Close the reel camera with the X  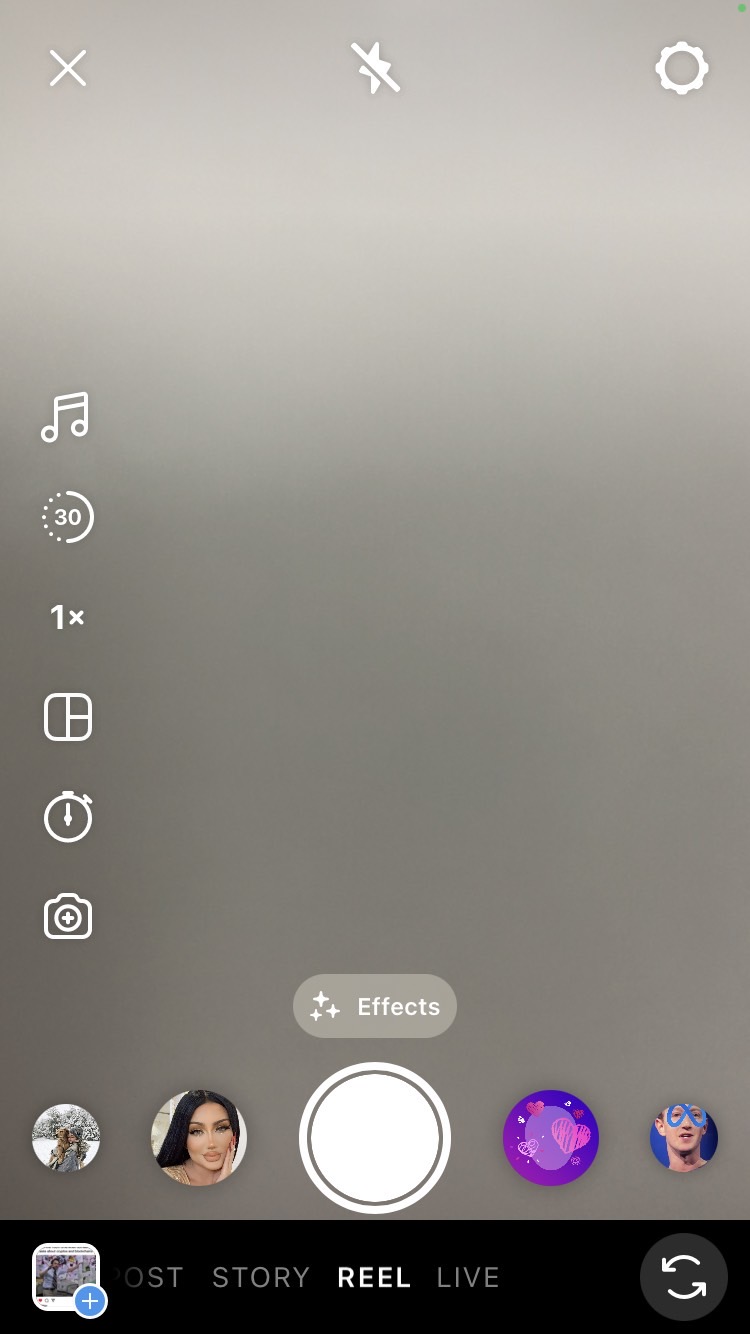pyautogui.click(x=67, y=68)
